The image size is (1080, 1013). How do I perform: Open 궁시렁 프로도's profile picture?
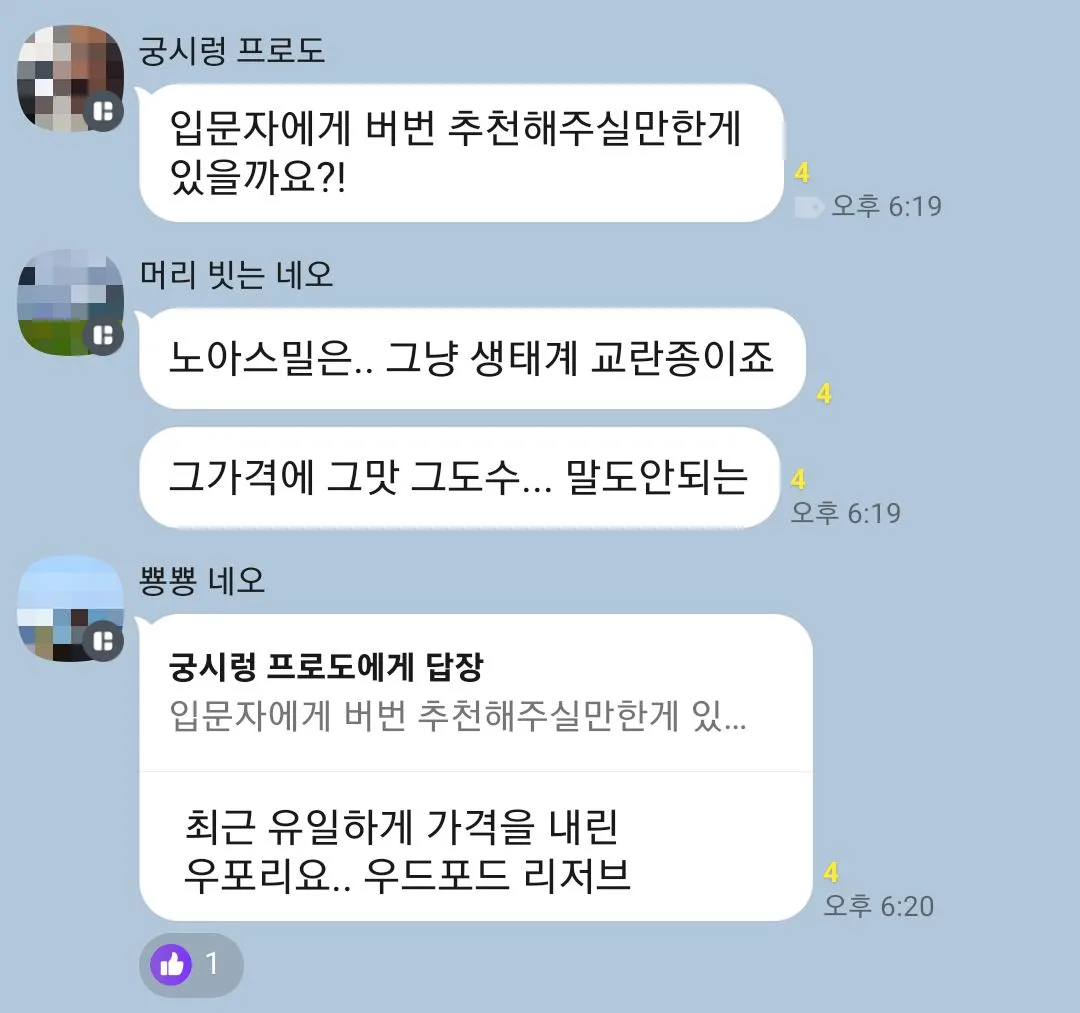pos(70,79)
